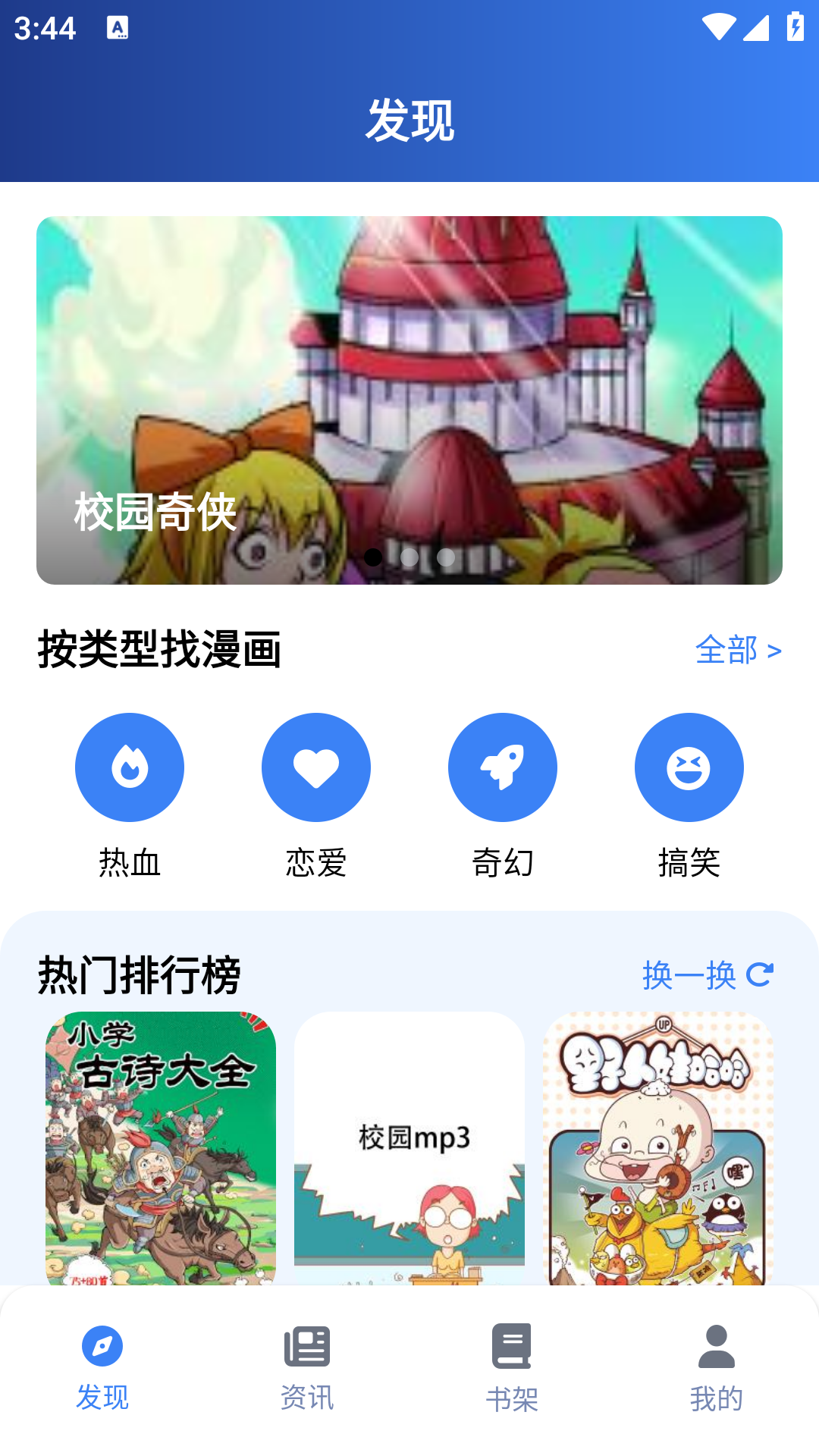Select the third carousel indicator dot
Image resolution: width=819 pixels, height=1456 pixels.
[447, 558]
